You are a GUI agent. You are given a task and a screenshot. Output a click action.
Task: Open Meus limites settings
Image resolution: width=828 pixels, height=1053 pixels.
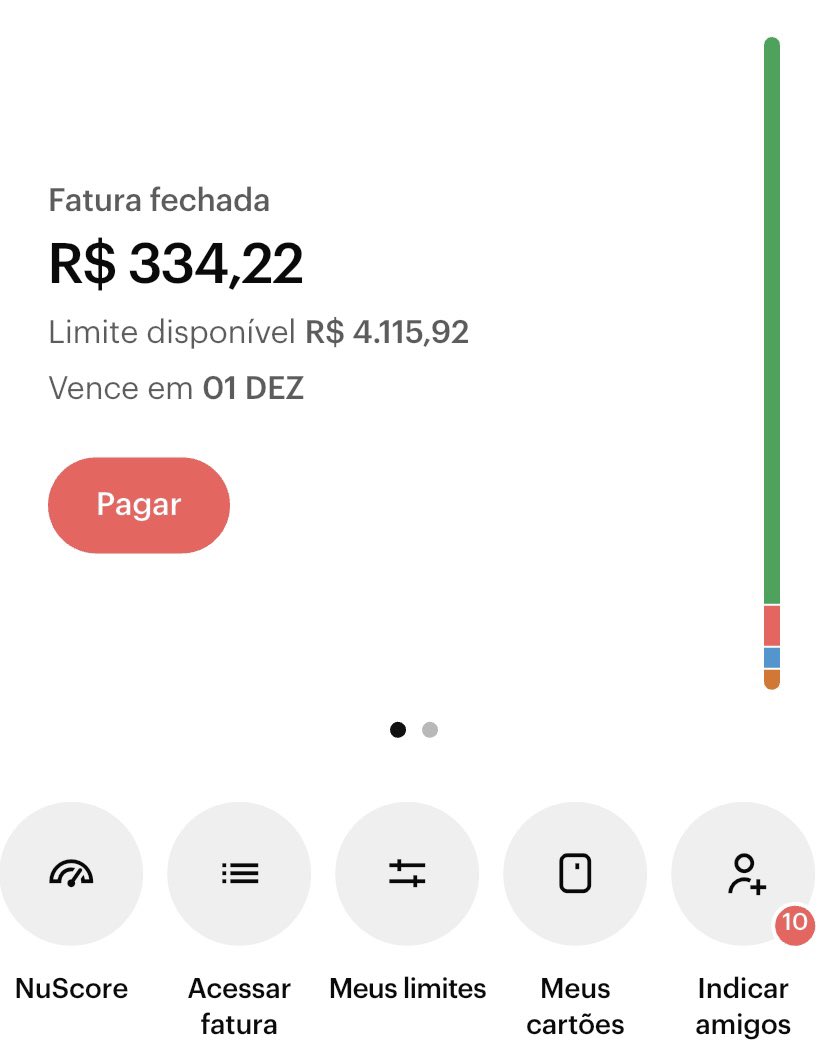(407, 874)
